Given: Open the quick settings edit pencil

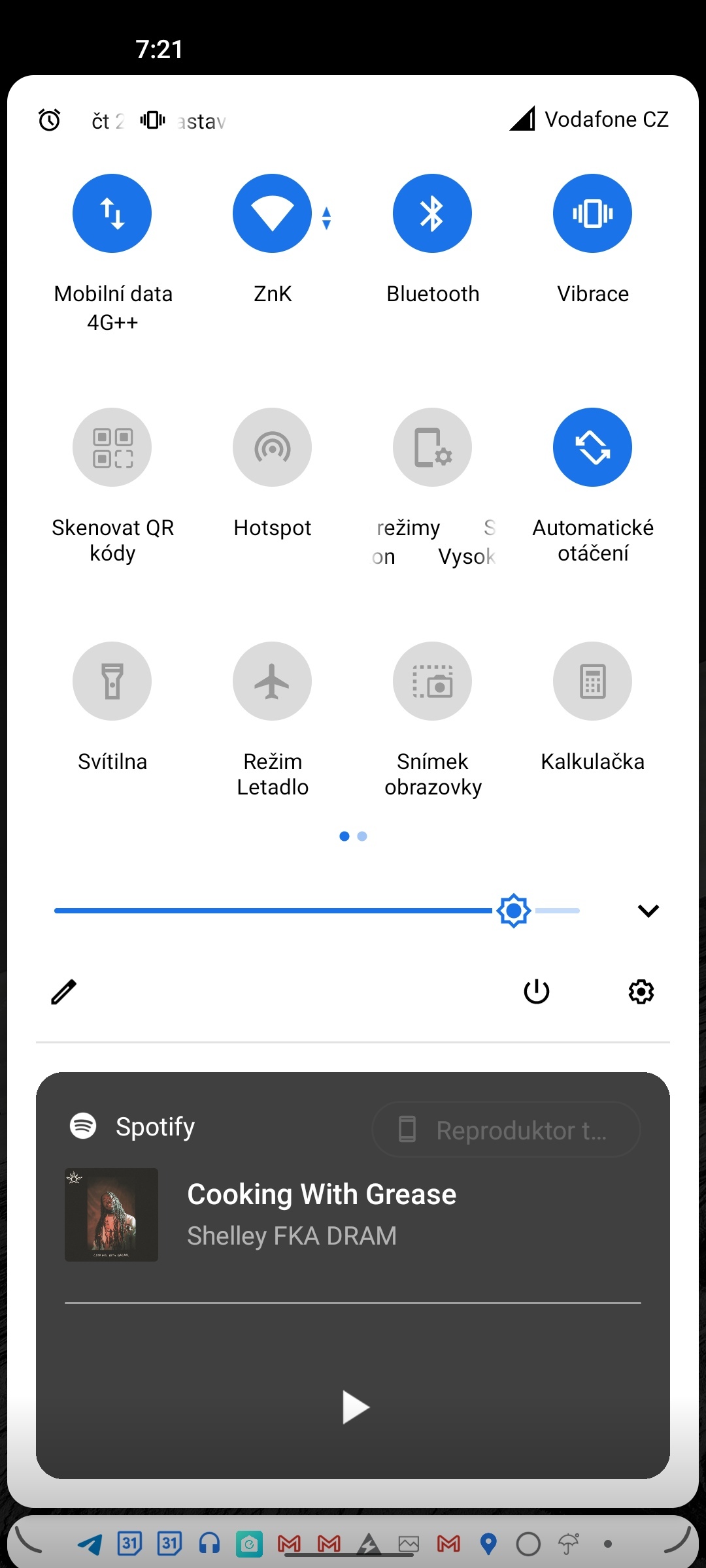Looking at the screenshot, I should [x=63, y=991].
